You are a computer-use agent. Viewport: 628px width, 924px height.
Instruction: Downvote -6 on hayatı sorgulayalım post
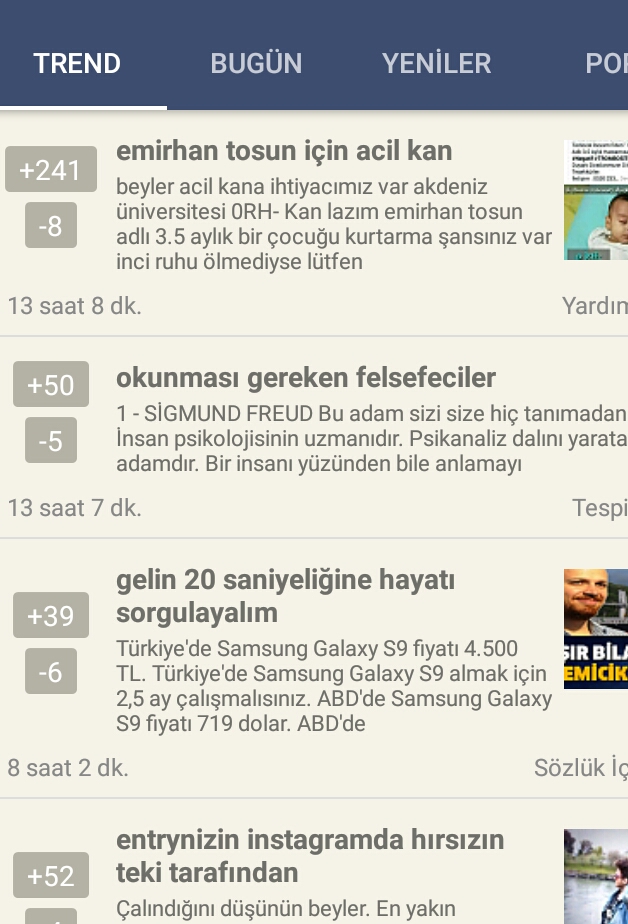pyautogui.click(x=51, y=672)
